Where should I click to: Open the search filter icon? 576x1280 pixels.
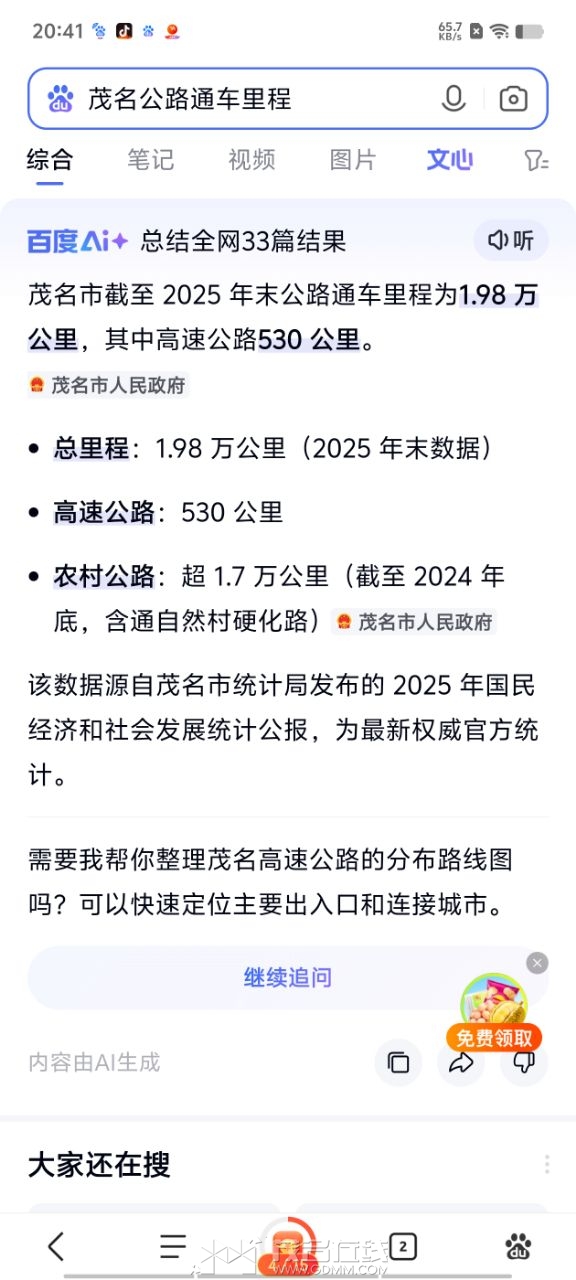coord(537,160)
